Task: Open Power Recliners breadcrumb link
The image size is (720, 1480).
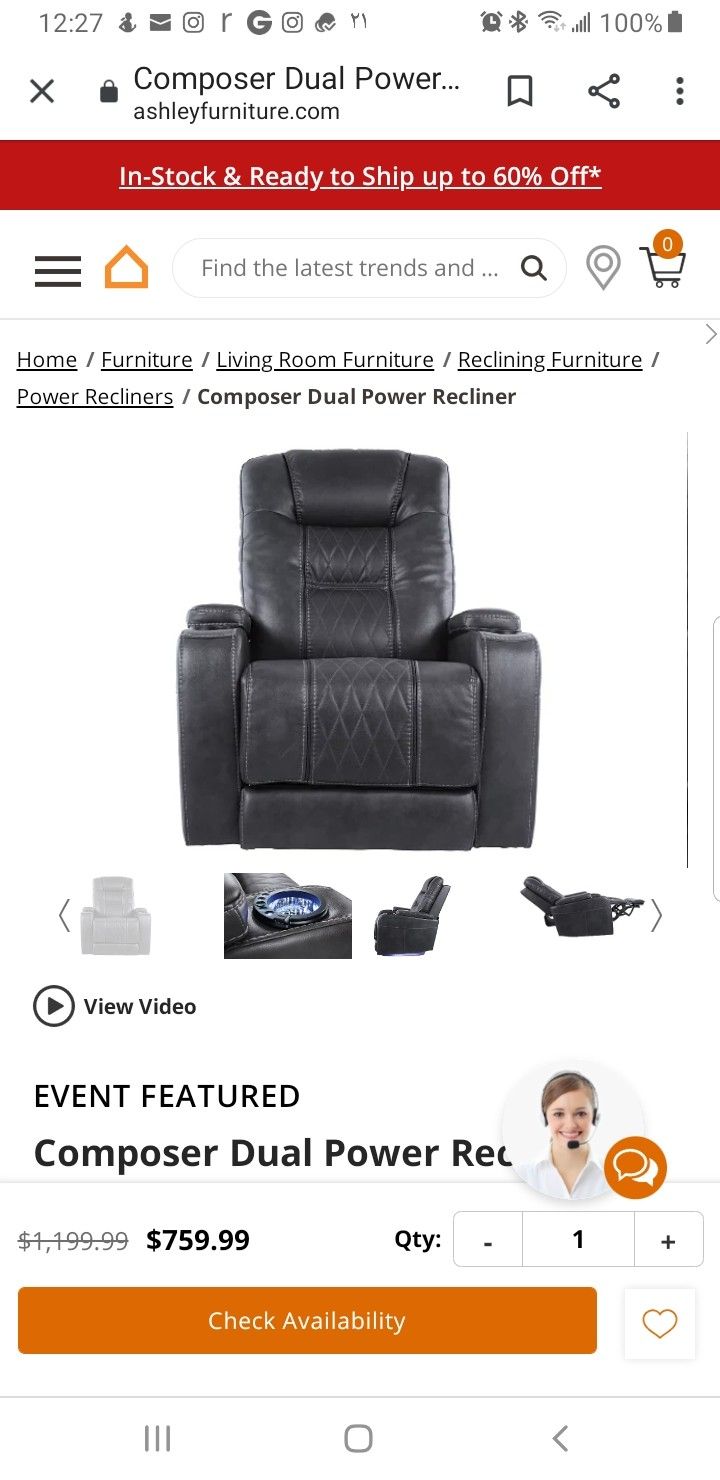Action: click(x=95, y=397)
